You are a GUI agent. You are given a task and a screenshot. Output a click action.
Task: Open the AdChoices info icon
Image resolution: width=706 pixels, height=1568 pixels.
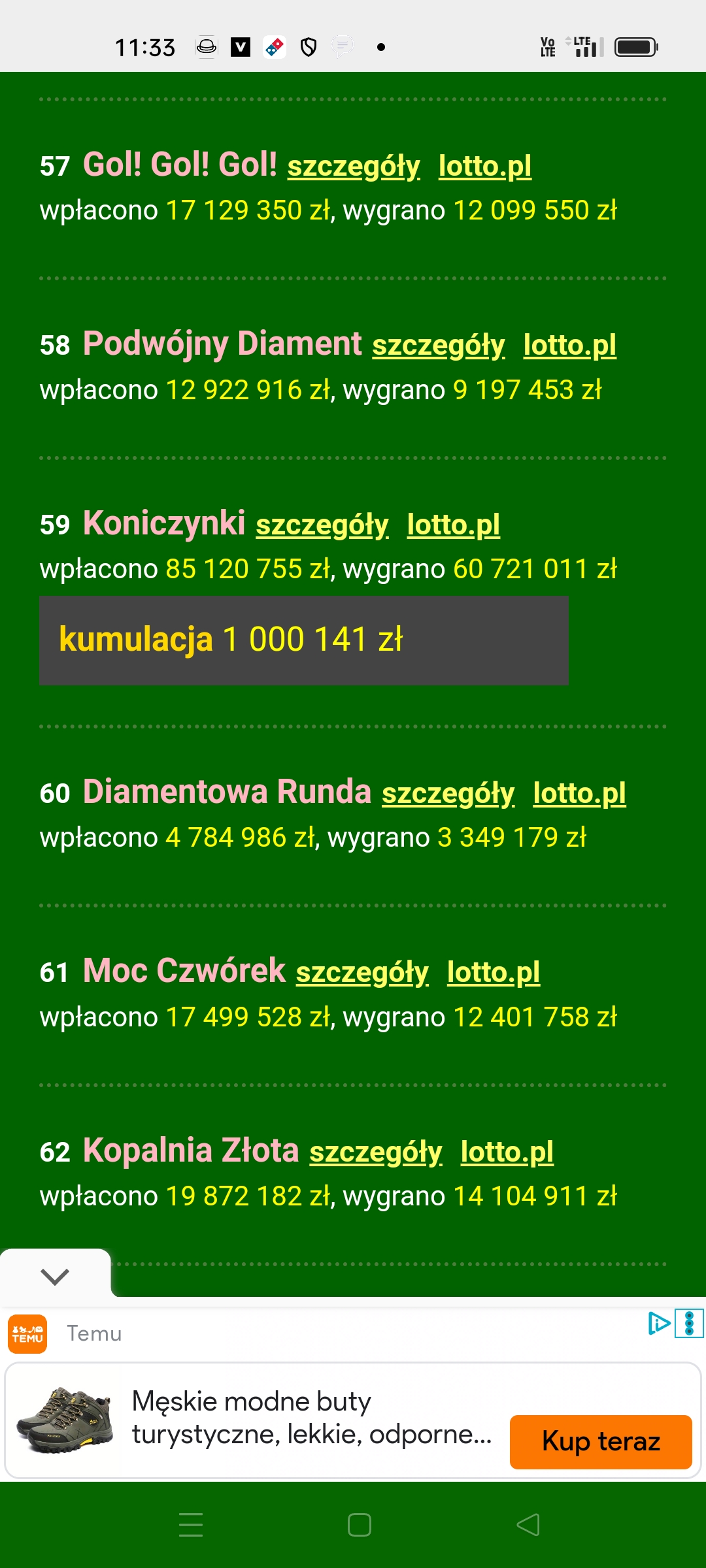(659, 1324)
